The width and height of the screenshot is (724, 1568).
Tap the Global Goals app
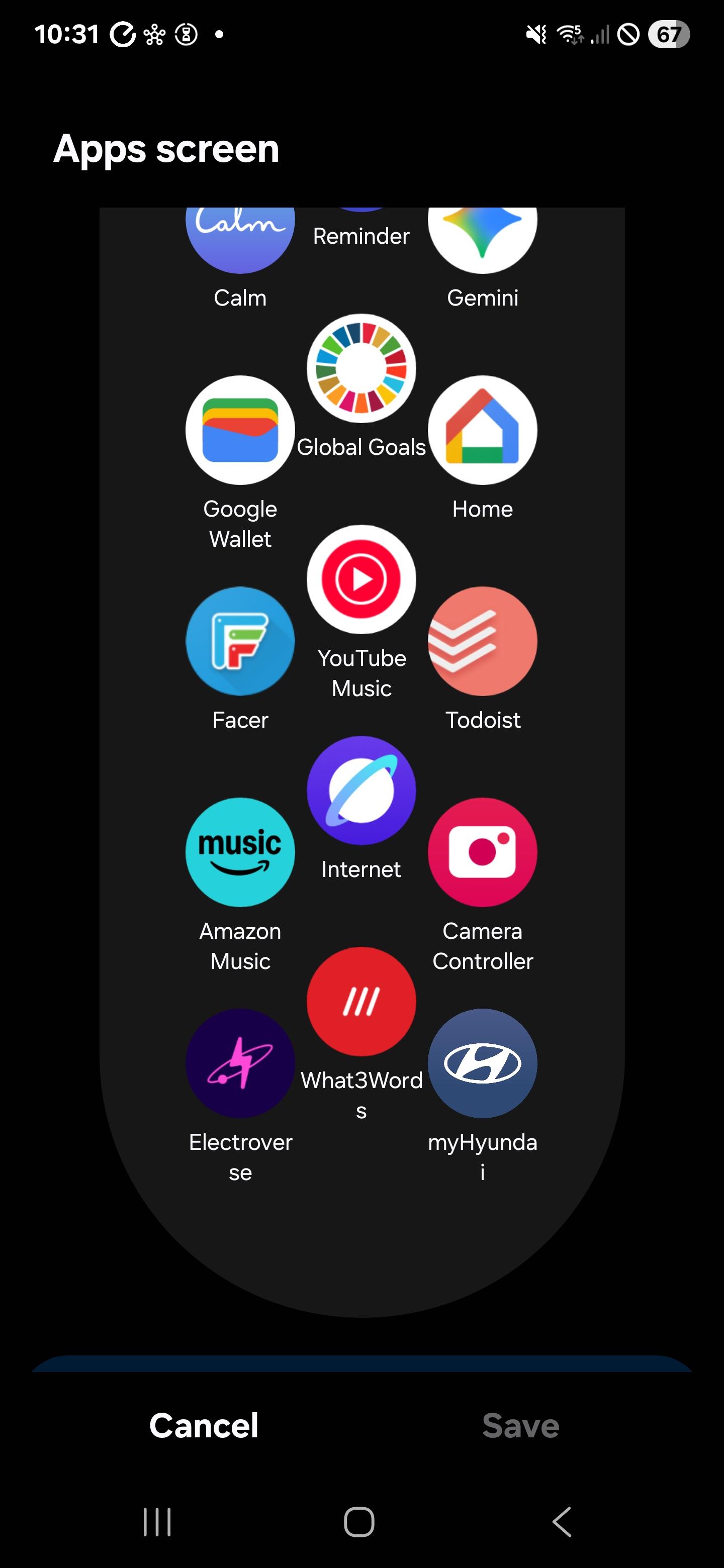pyautogui.click(x=361, y=369)
